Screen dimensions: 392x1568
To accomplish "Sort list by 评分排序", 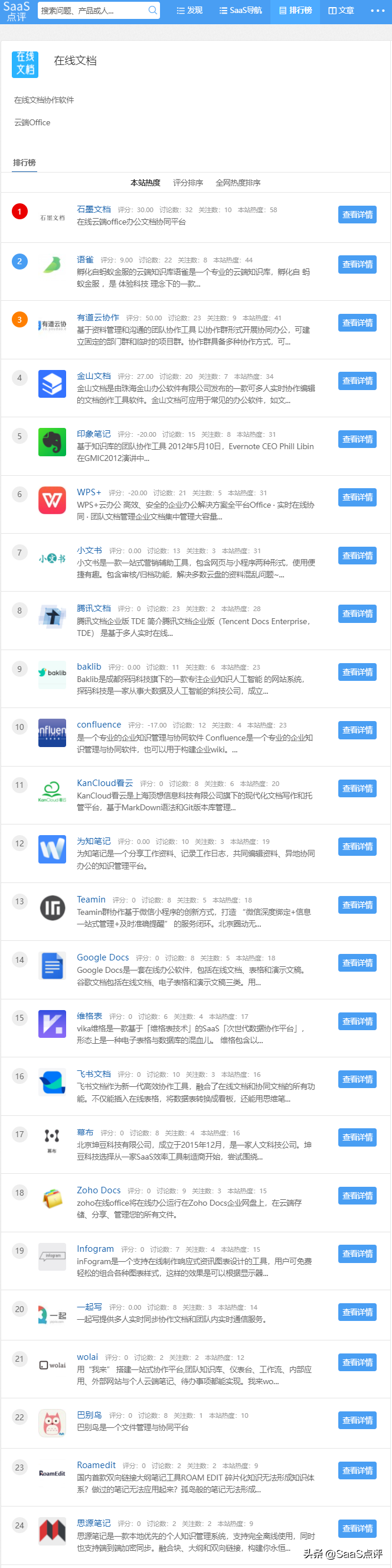I will click(x=188, y=183).
